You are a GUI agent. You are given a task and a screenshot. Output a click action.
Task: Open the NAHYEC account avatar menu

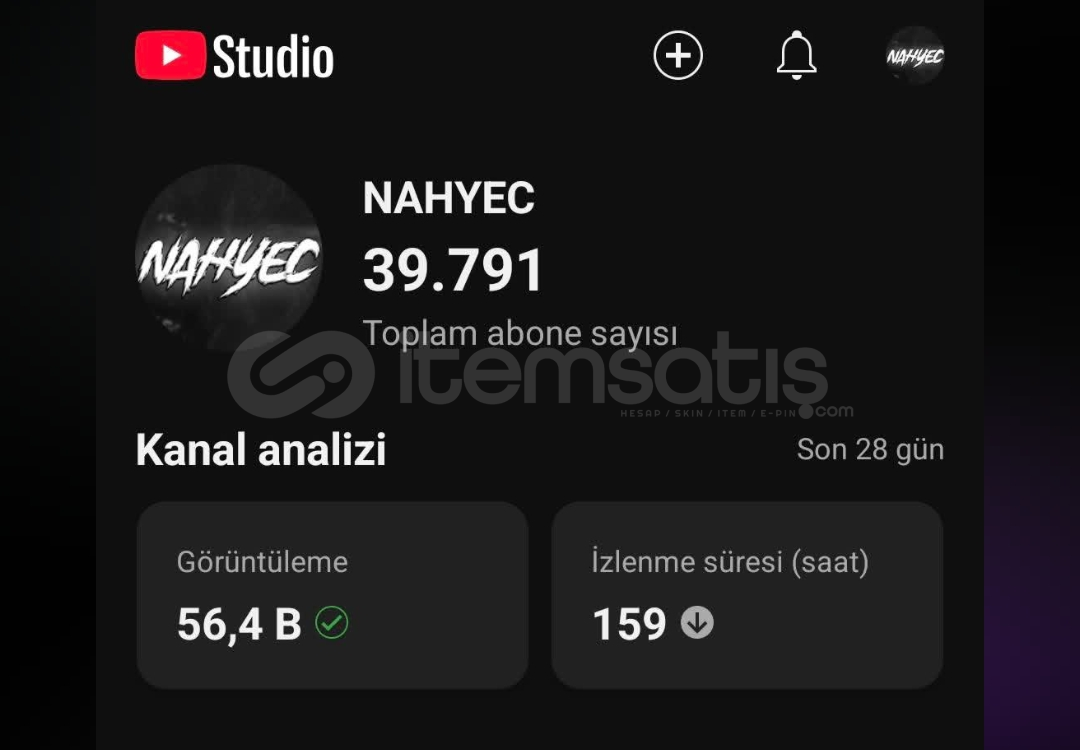914,56
